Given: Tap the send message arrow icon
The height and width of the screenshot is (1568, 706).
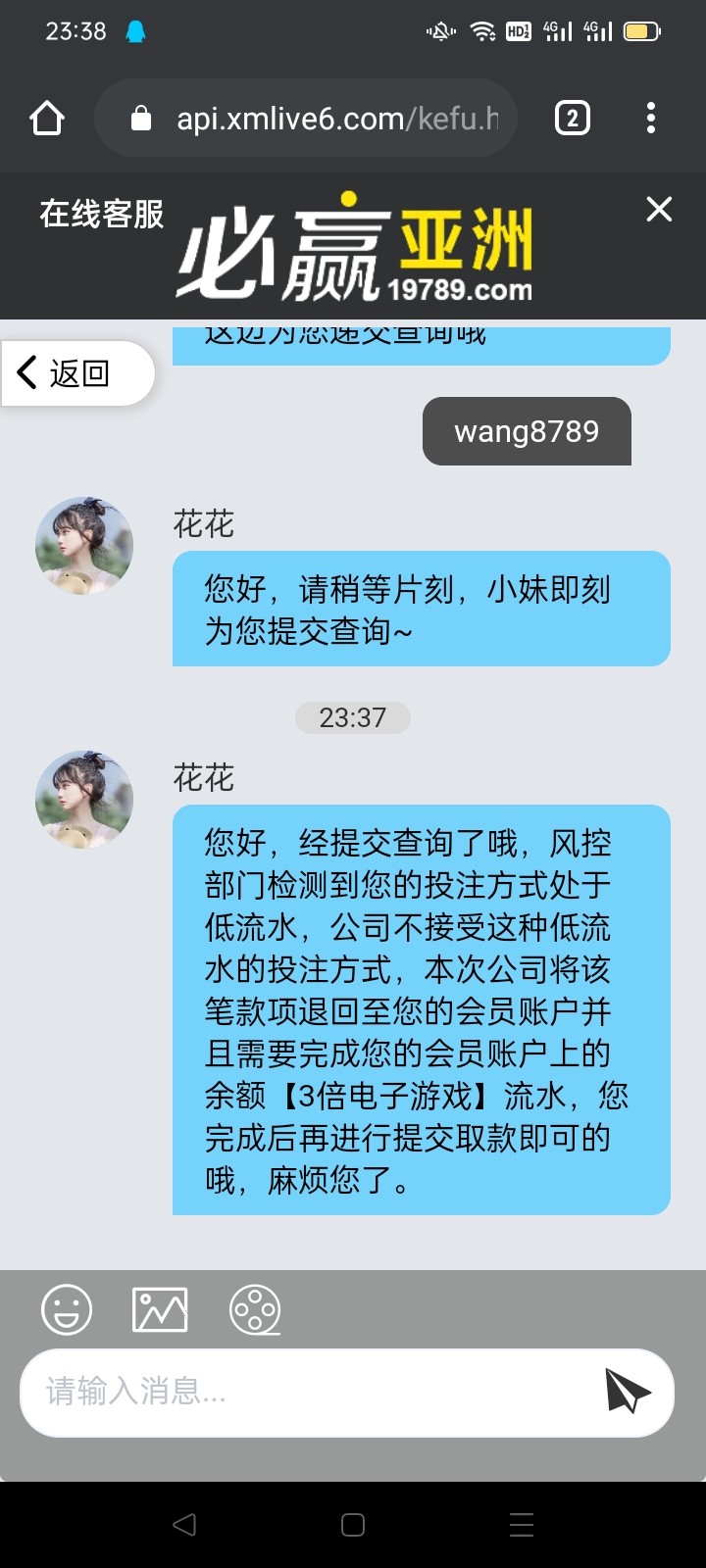Looking at the screenshot, I should coord(628,1392).
